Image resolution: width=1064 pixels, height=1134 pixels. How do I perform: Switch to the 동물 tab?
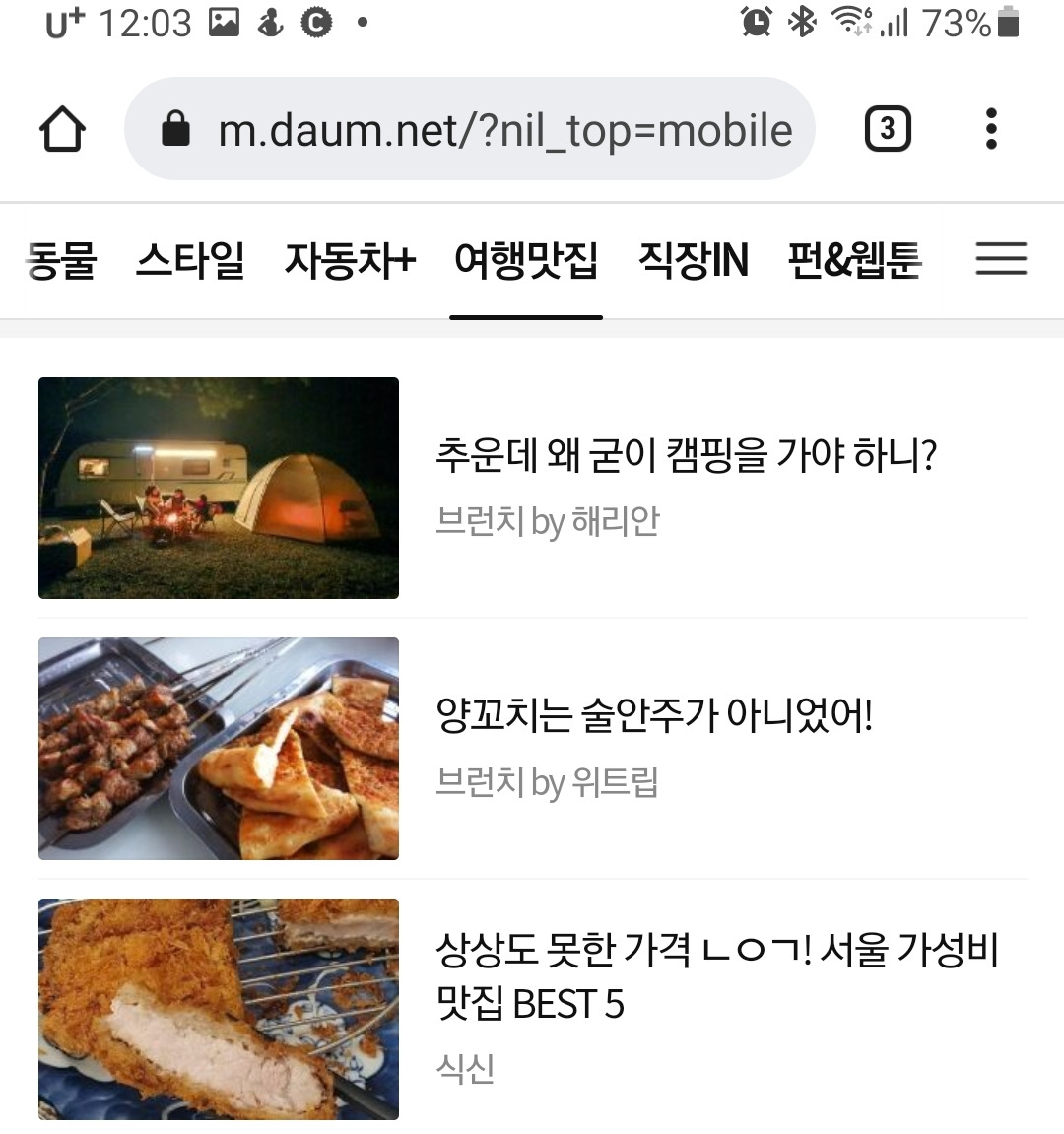click(x=61, y=261)
